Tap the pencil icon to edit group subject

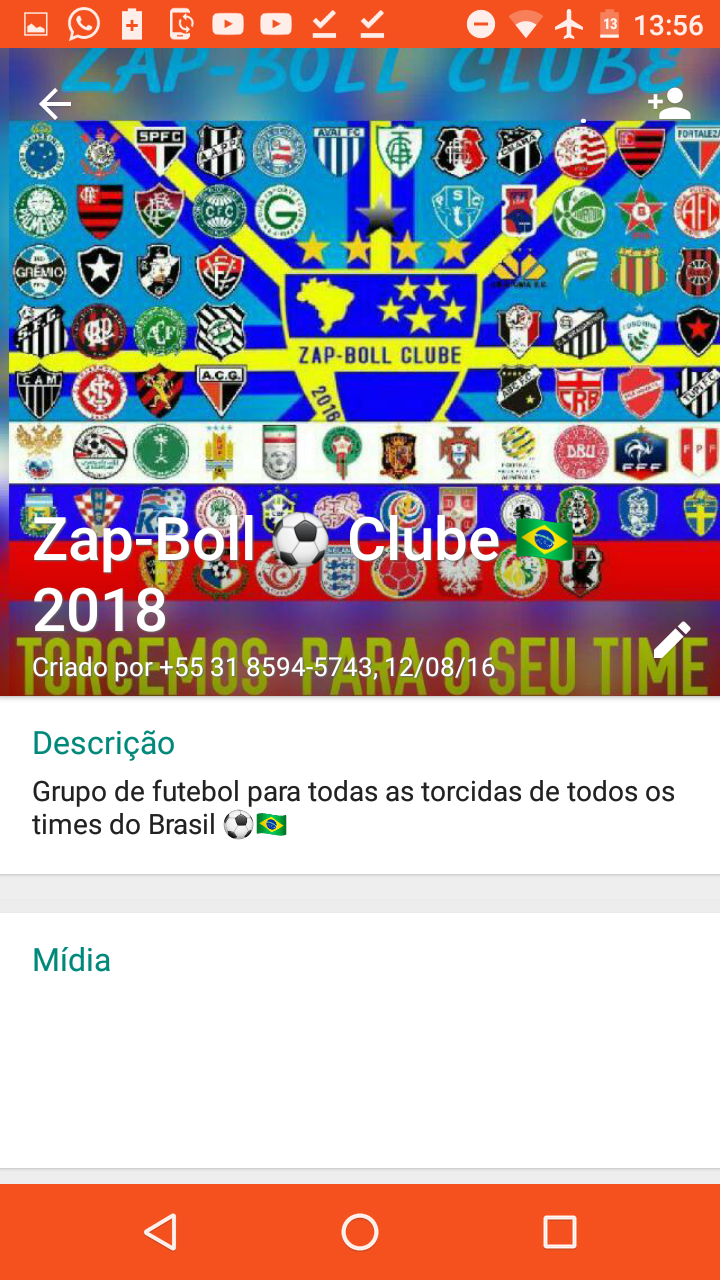(x=672, y=639)
